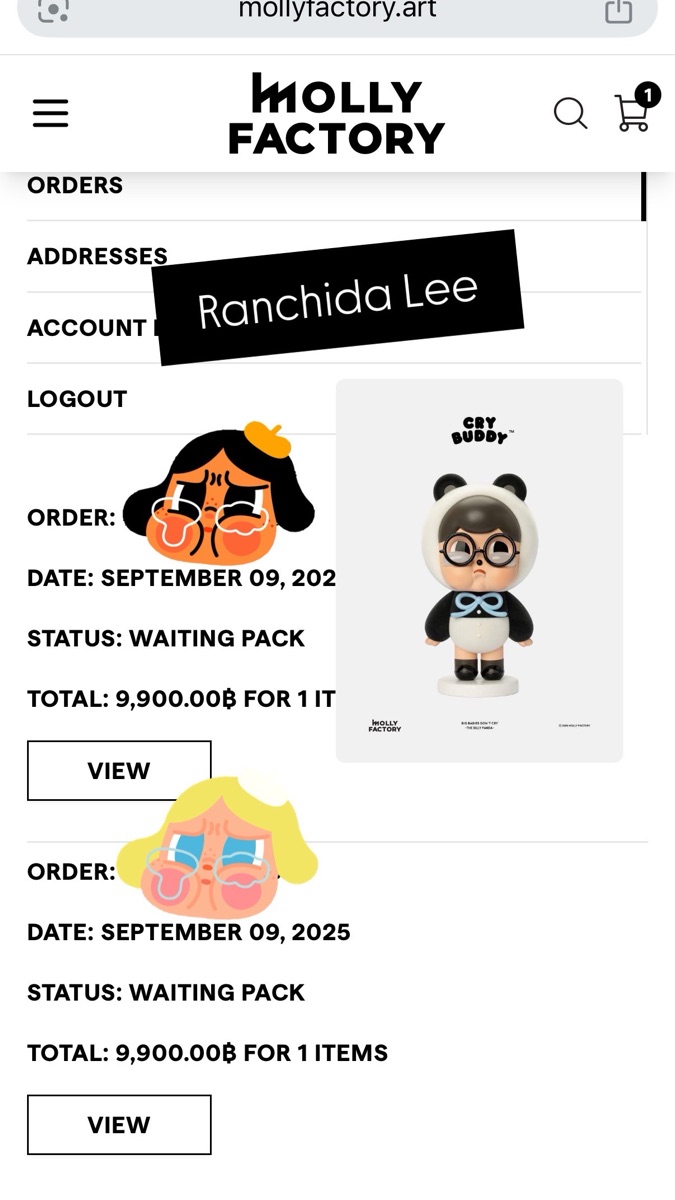This screenshot has height=1200, width=675.
Task: Tap the Molly Factory logo to go home
Action: [x=336, y=114]
